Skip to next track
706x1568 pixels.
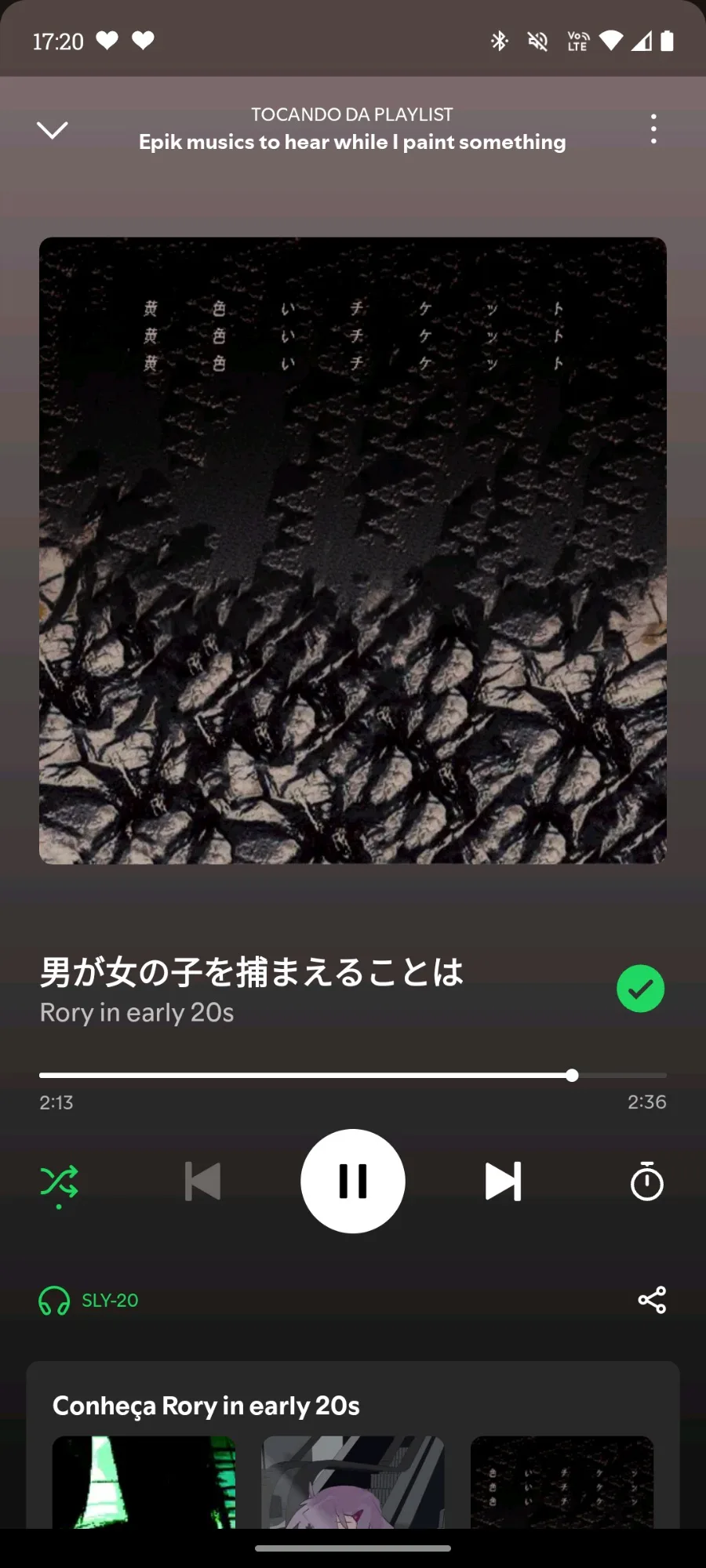503,1181
